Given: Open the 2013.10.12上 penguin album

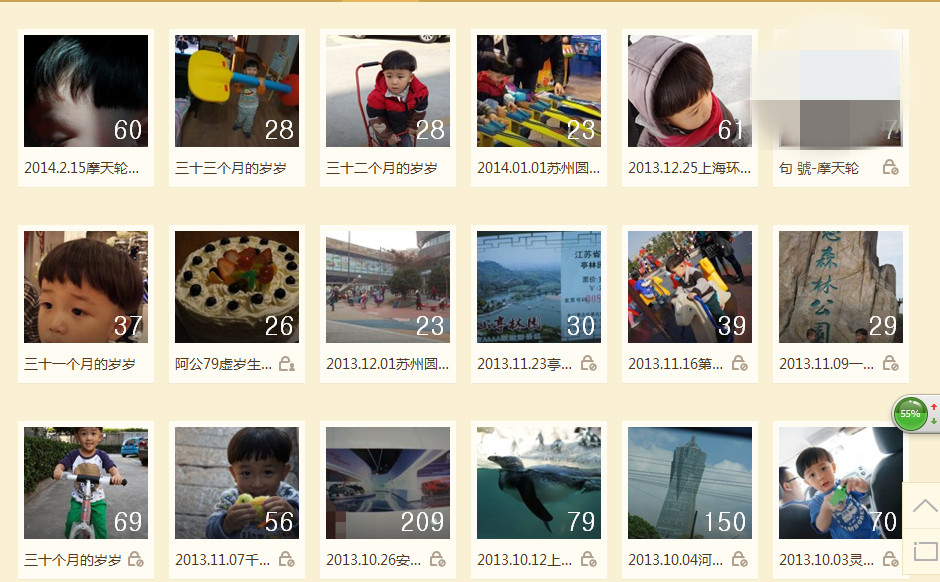Looking at the screenshot, I should pyautogui.click(x=539, y=483).
